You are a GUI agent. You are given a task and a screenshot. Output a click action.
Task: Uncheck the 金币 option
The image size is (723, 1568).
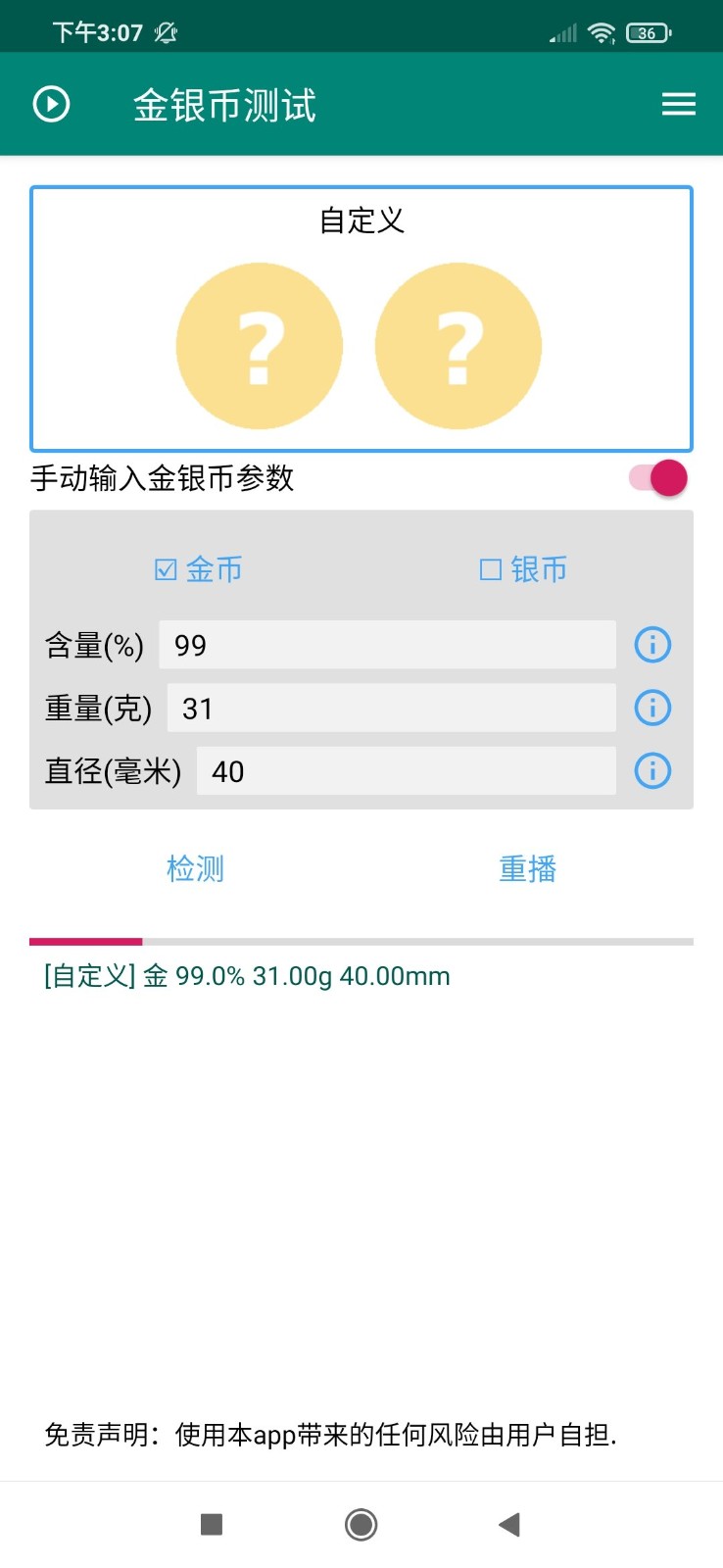196,569
